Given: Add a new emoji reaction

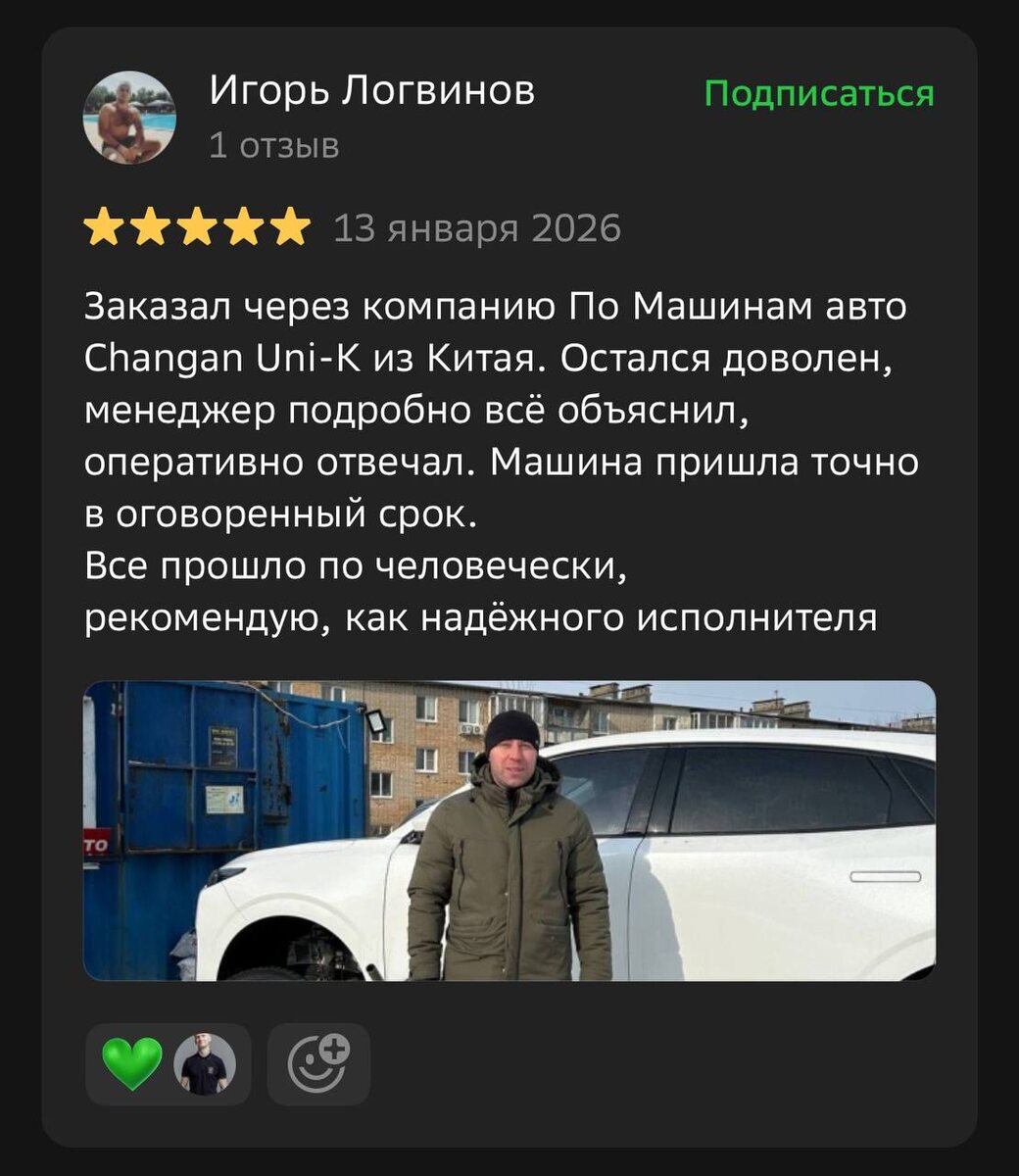Looking at the screenshot, I should tap(318, 1064).
